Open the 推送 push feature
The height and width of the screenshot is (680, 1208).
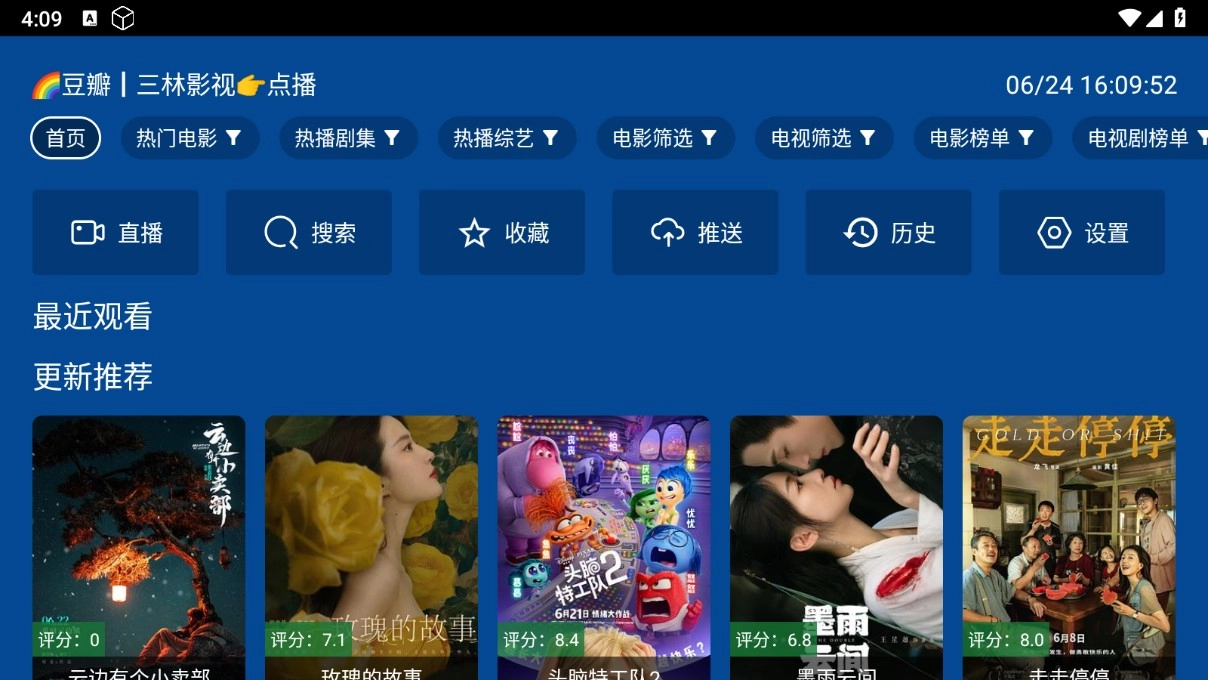695,233
